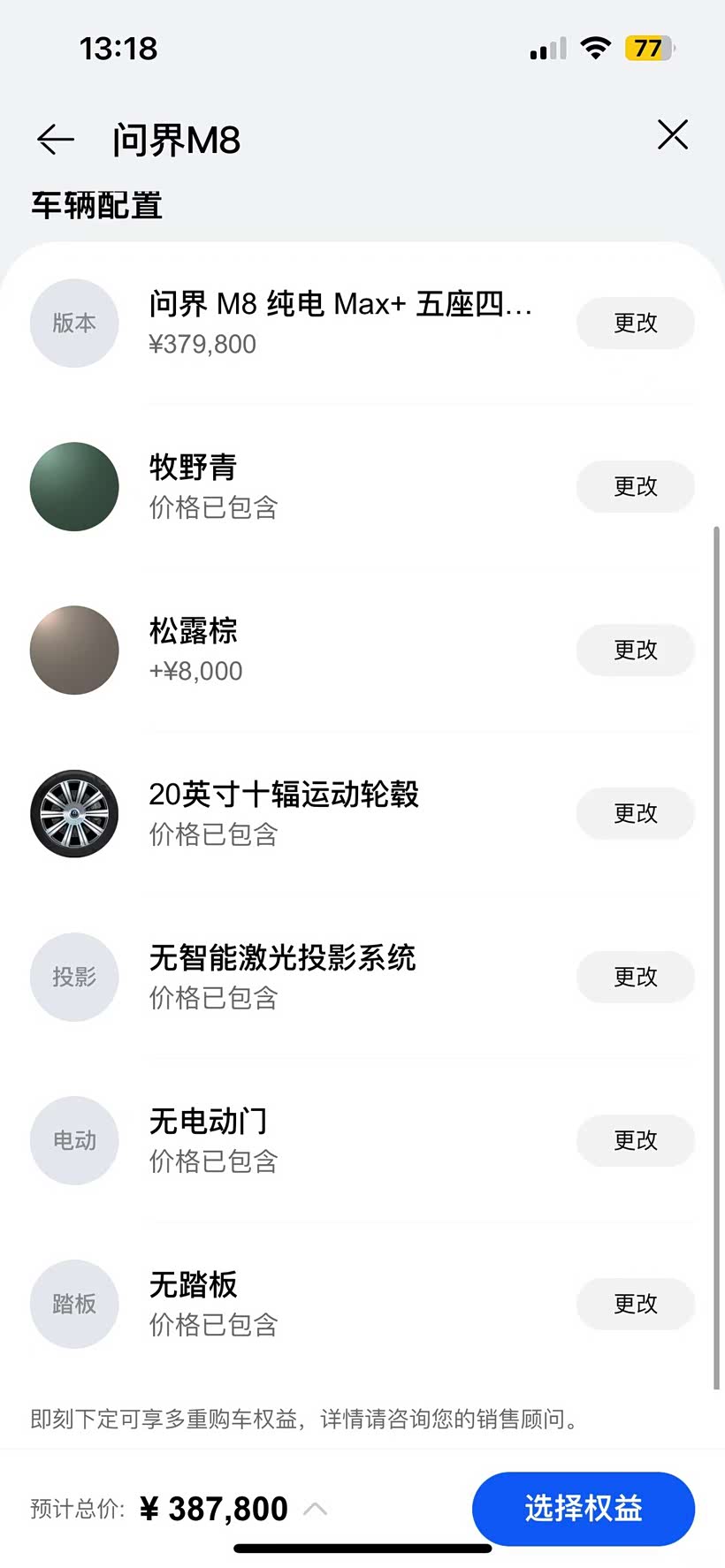Change the 牧野青 exterior color

[x=635, y=487]
